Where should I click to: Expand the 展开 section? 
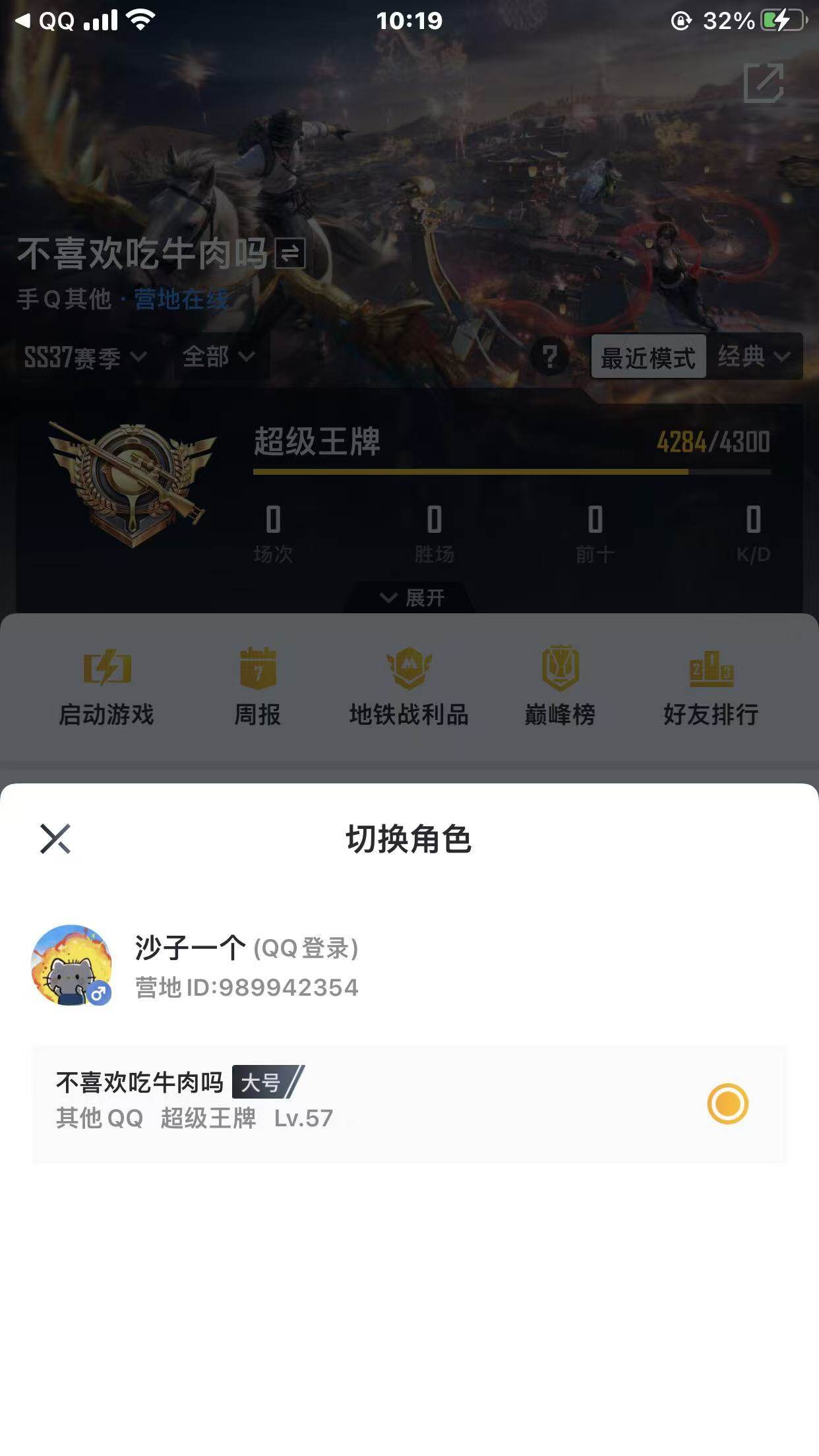pyautogui.click(x=409, y=597)
